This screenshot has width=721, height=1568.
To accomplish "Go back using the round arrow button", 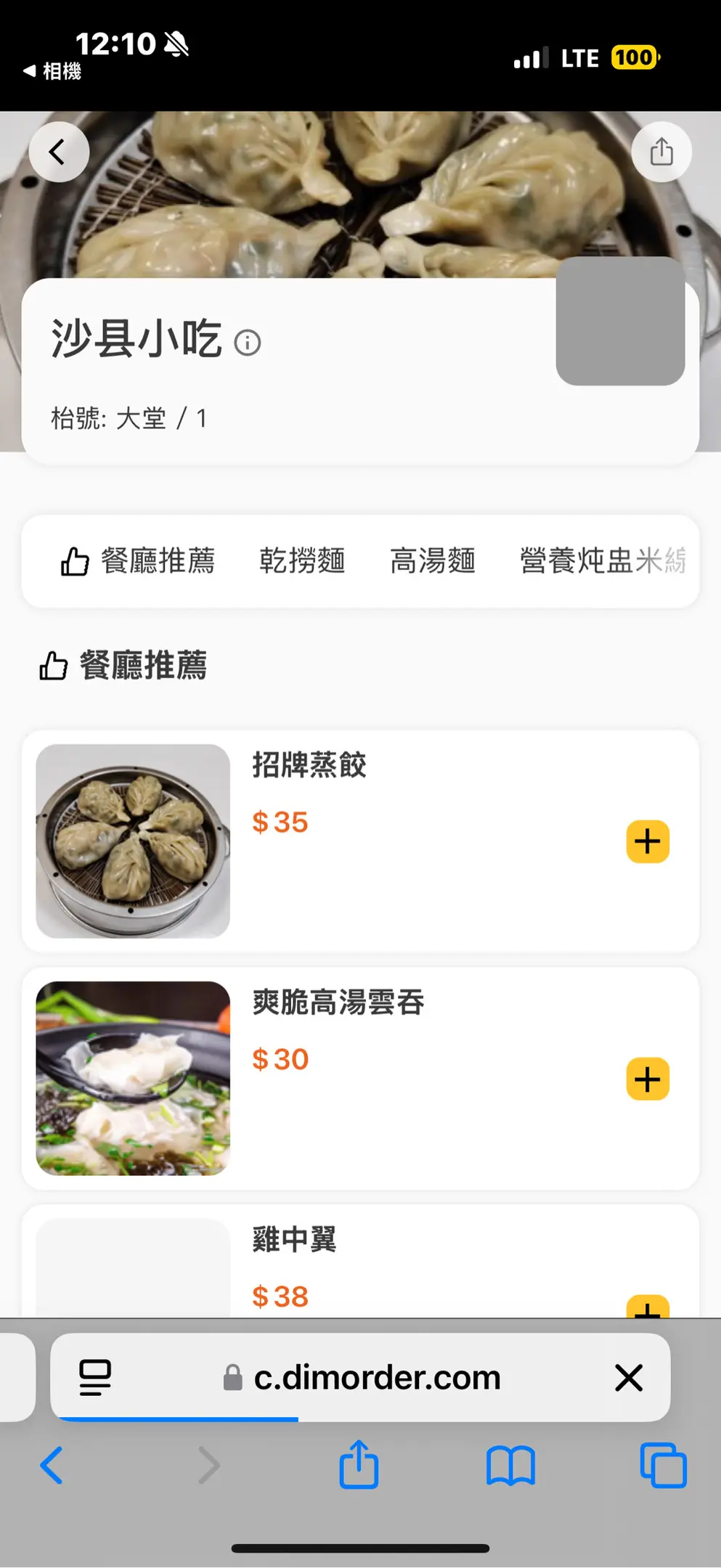I will [x=59, y=152].
